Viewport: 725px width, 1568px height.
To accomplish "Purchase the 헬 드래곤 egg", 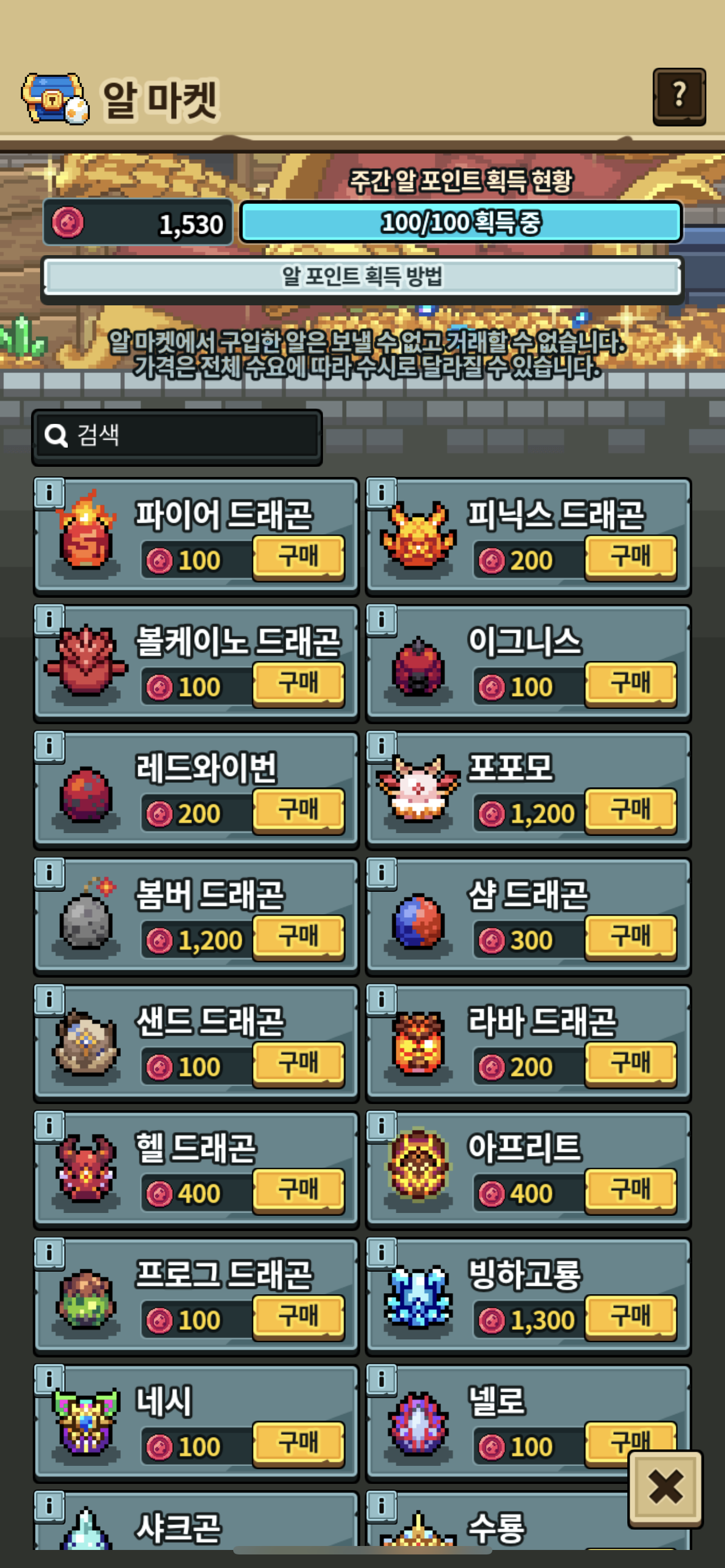I will [x=298, y=1190].
